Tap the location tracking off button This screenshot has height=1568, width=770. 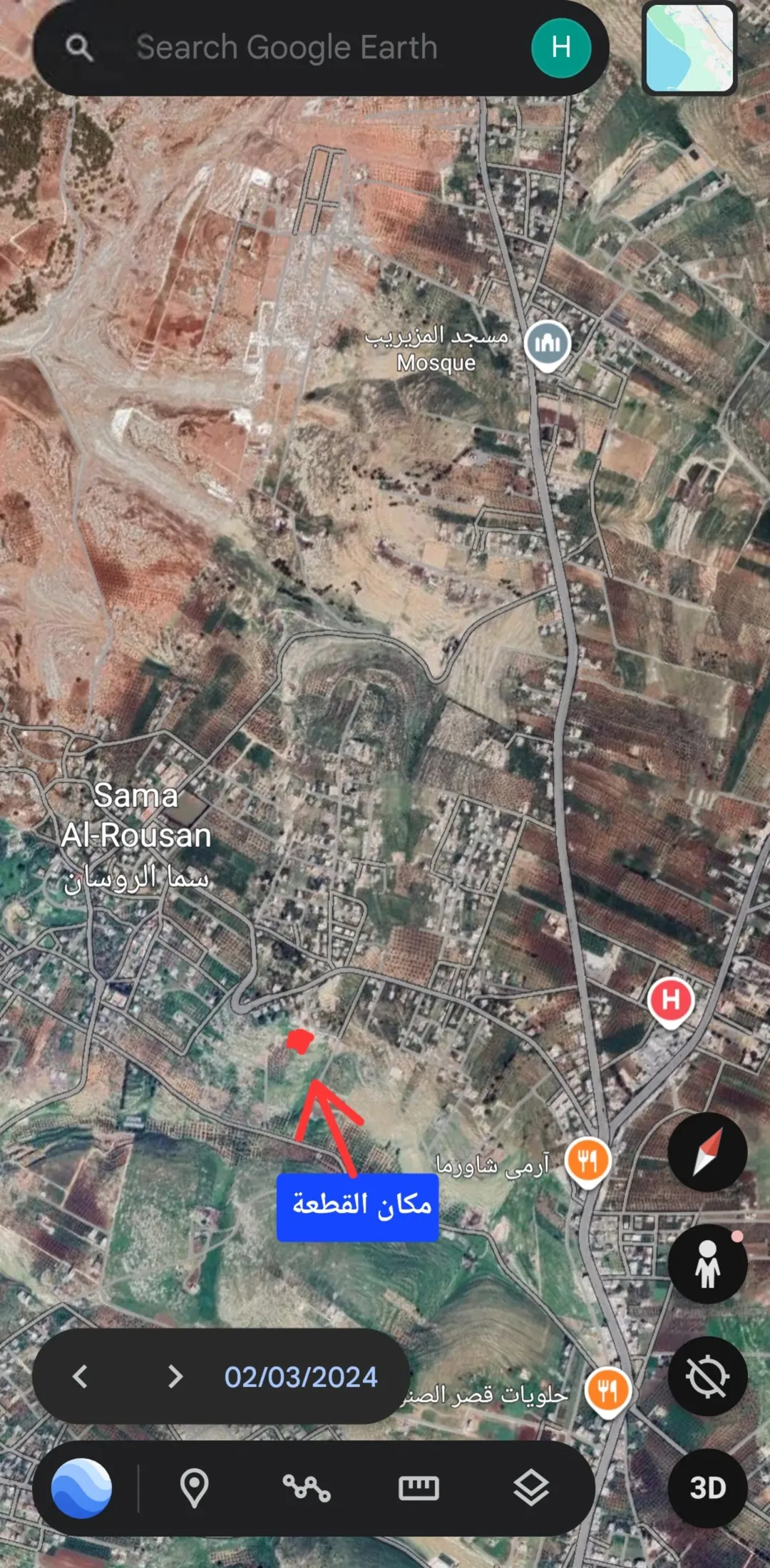coord(707,1375)
